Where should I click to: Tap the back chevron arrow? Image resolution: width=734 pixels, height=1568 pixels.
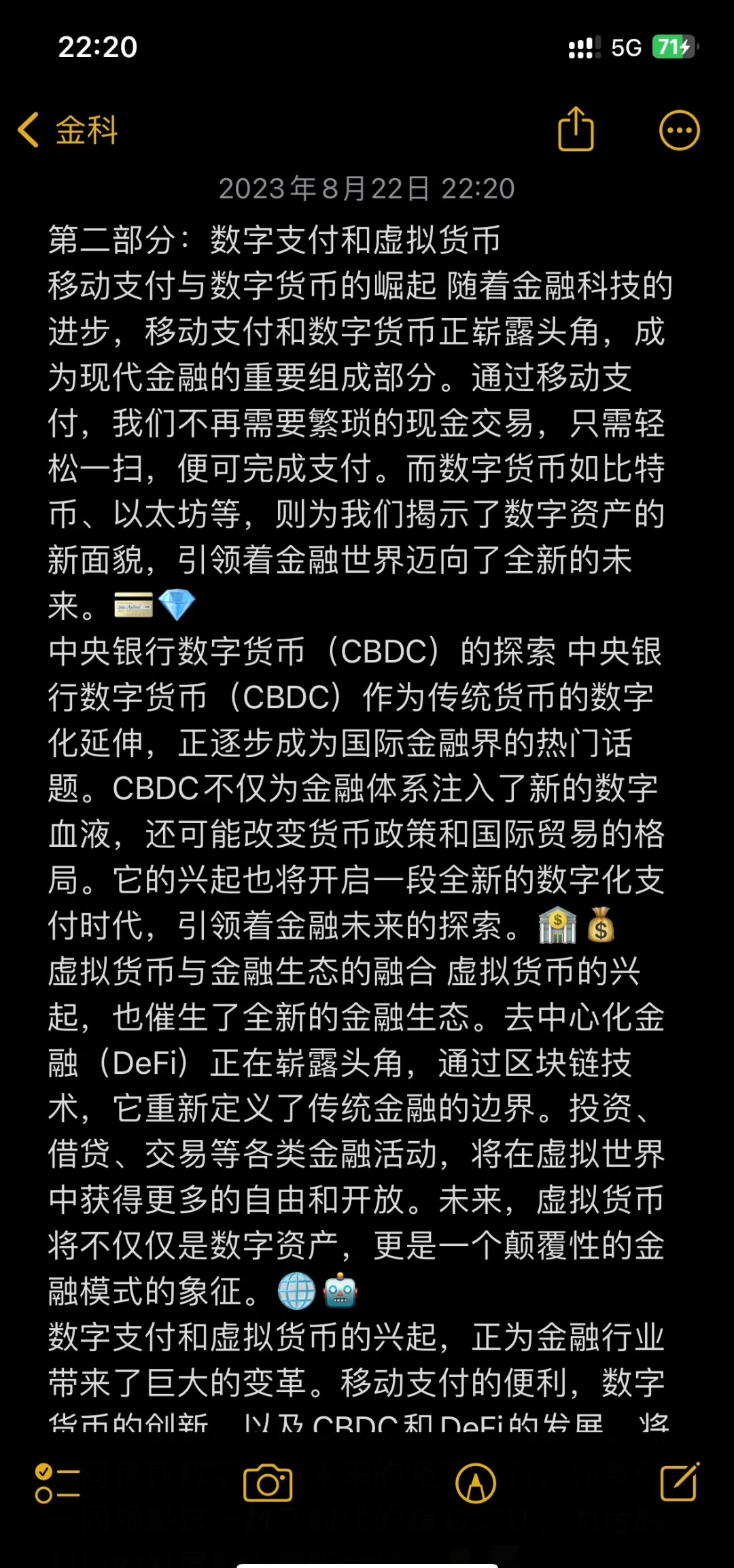point(29,129)
